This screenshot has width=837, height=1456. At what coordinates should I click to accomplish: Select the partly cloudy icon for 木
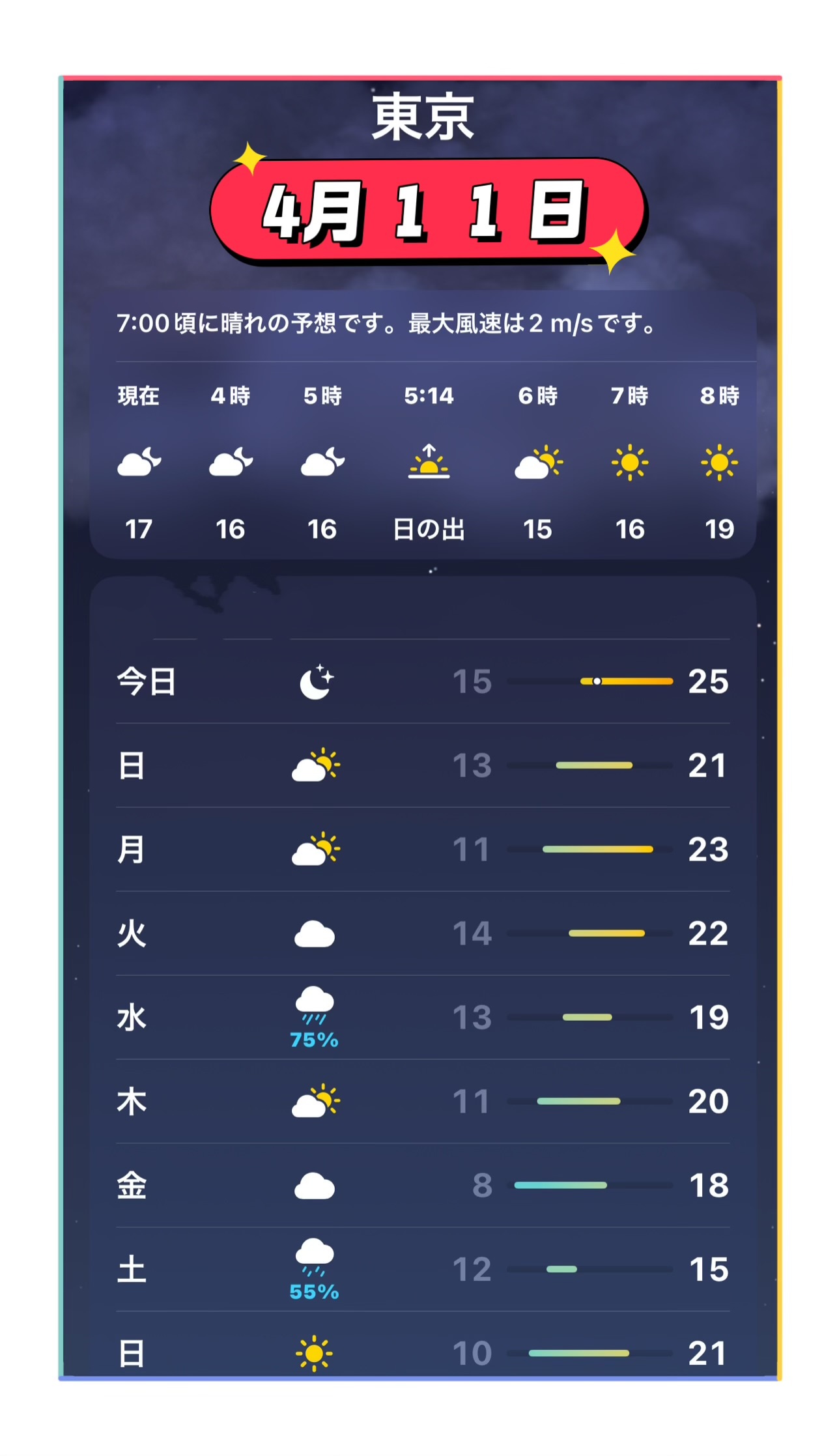coord(317,1099)
